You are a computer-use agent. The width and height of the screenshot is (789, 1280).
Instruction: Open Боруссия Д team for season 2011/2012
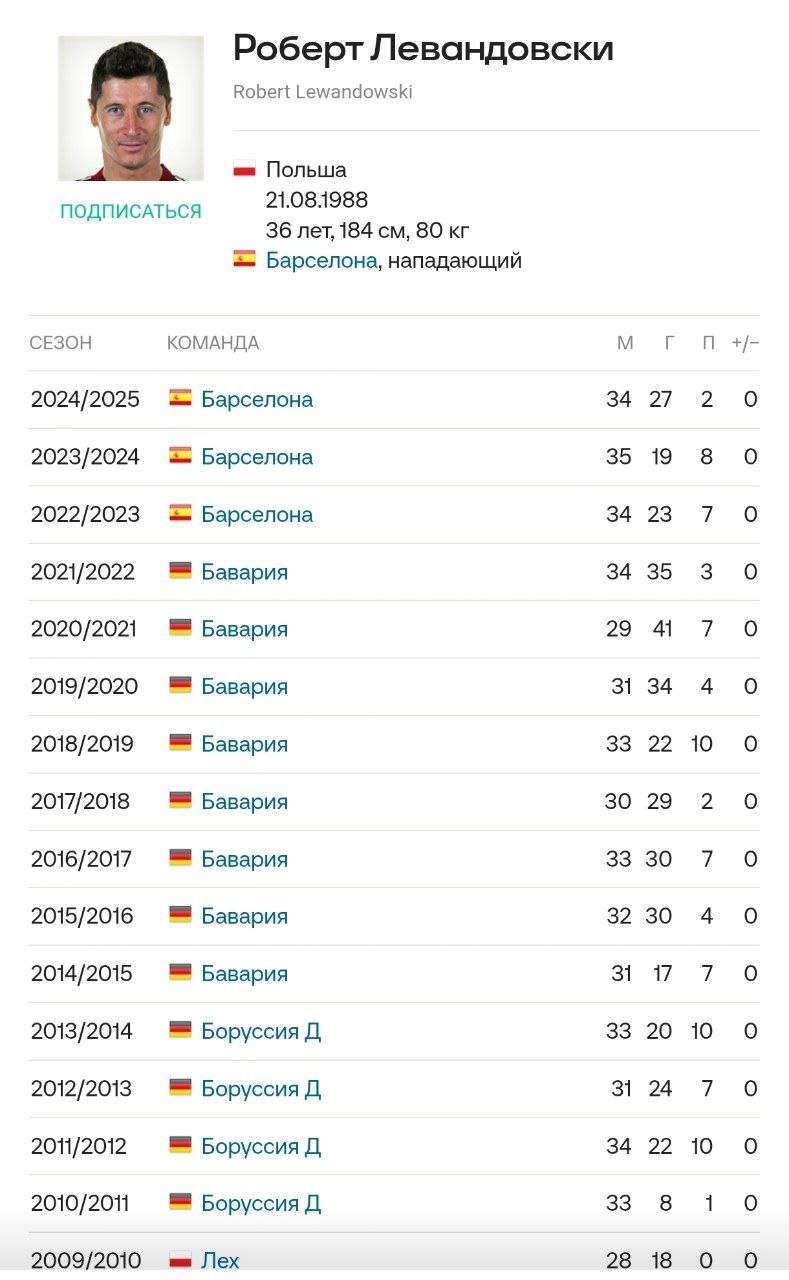(261, 1146)
